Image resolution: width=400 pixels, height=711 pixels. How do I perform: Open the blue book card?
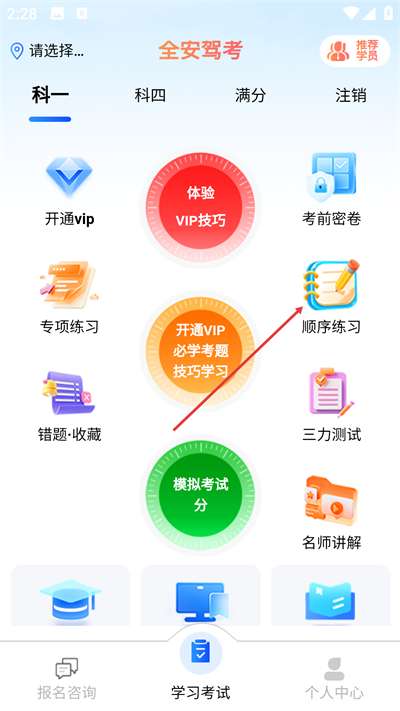tap(331, 595)
